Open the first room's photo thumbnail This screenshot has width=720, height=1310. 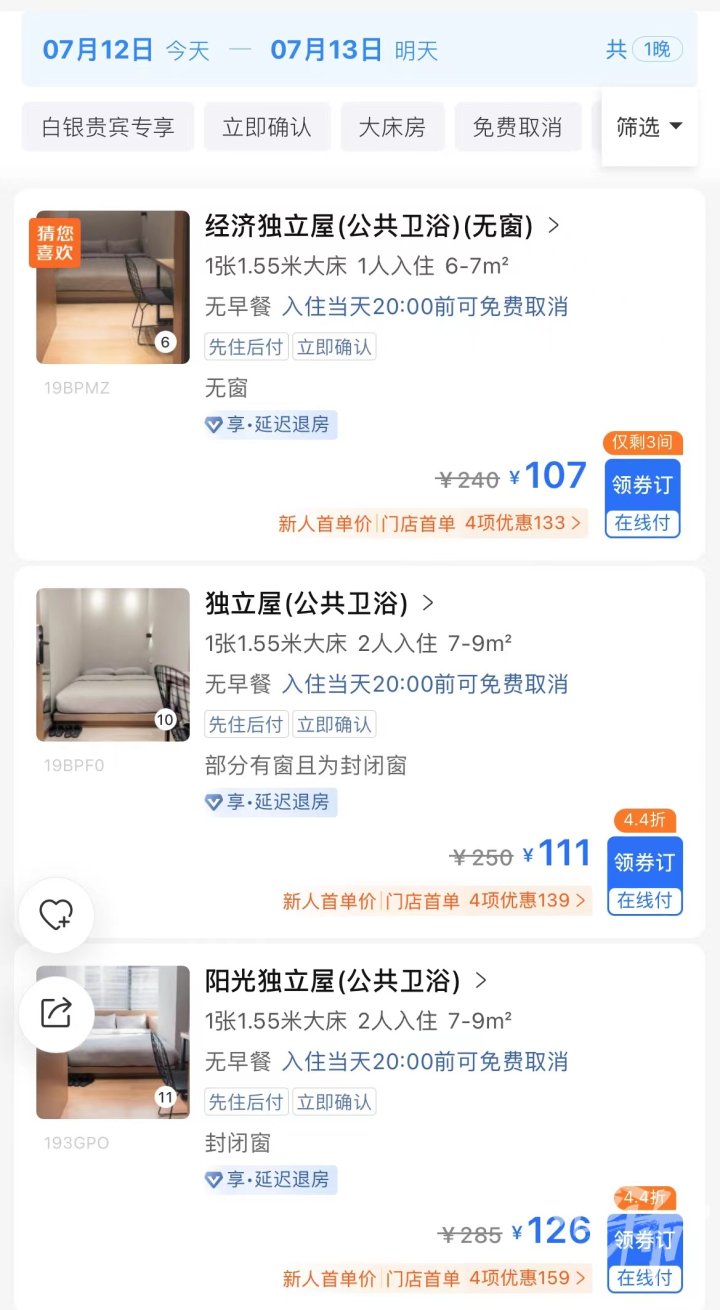[x=111, y=285]
